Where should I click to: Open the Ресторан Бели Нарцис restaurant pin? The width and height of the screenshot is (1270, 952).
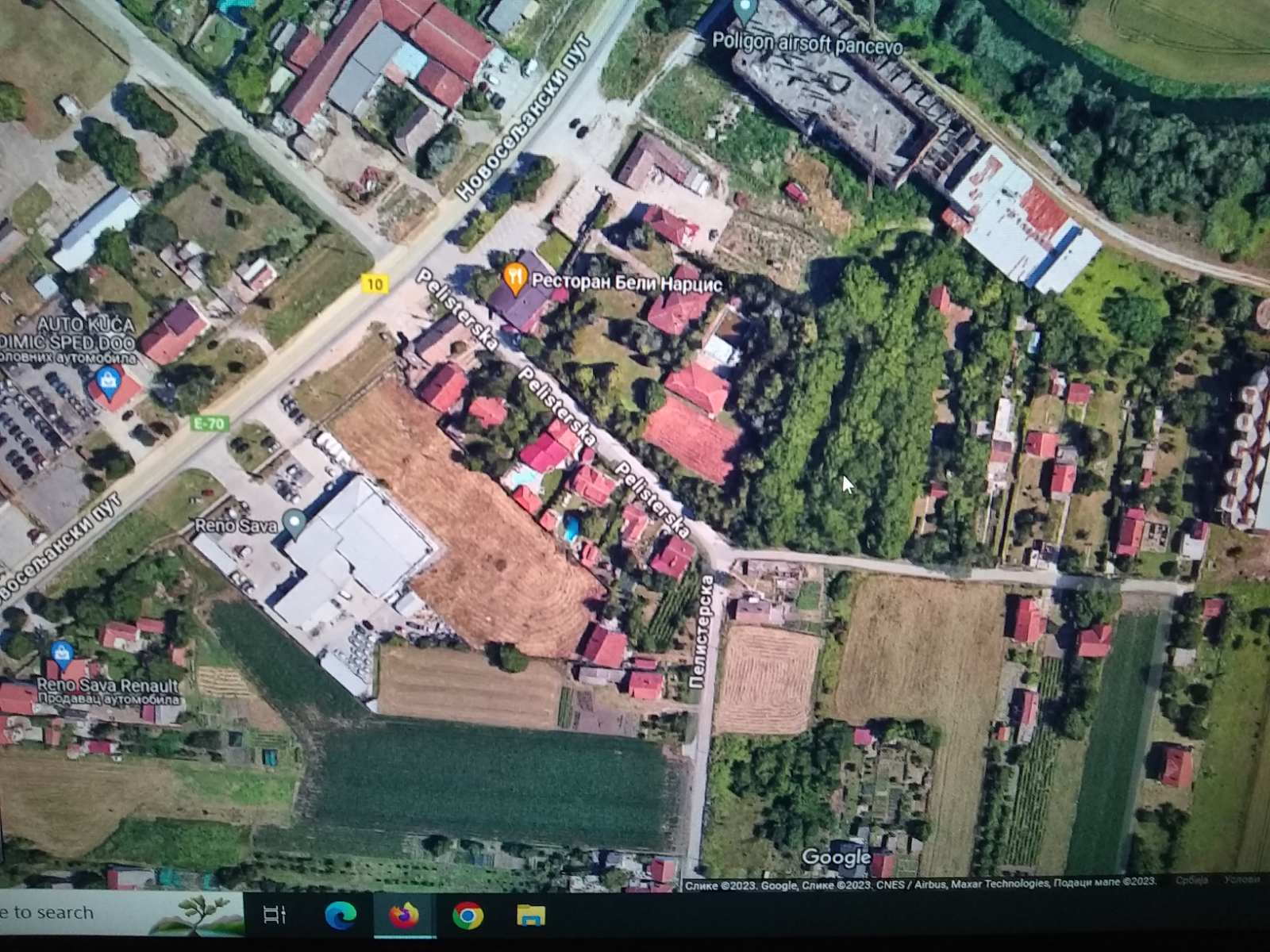(x=516, y=278)
